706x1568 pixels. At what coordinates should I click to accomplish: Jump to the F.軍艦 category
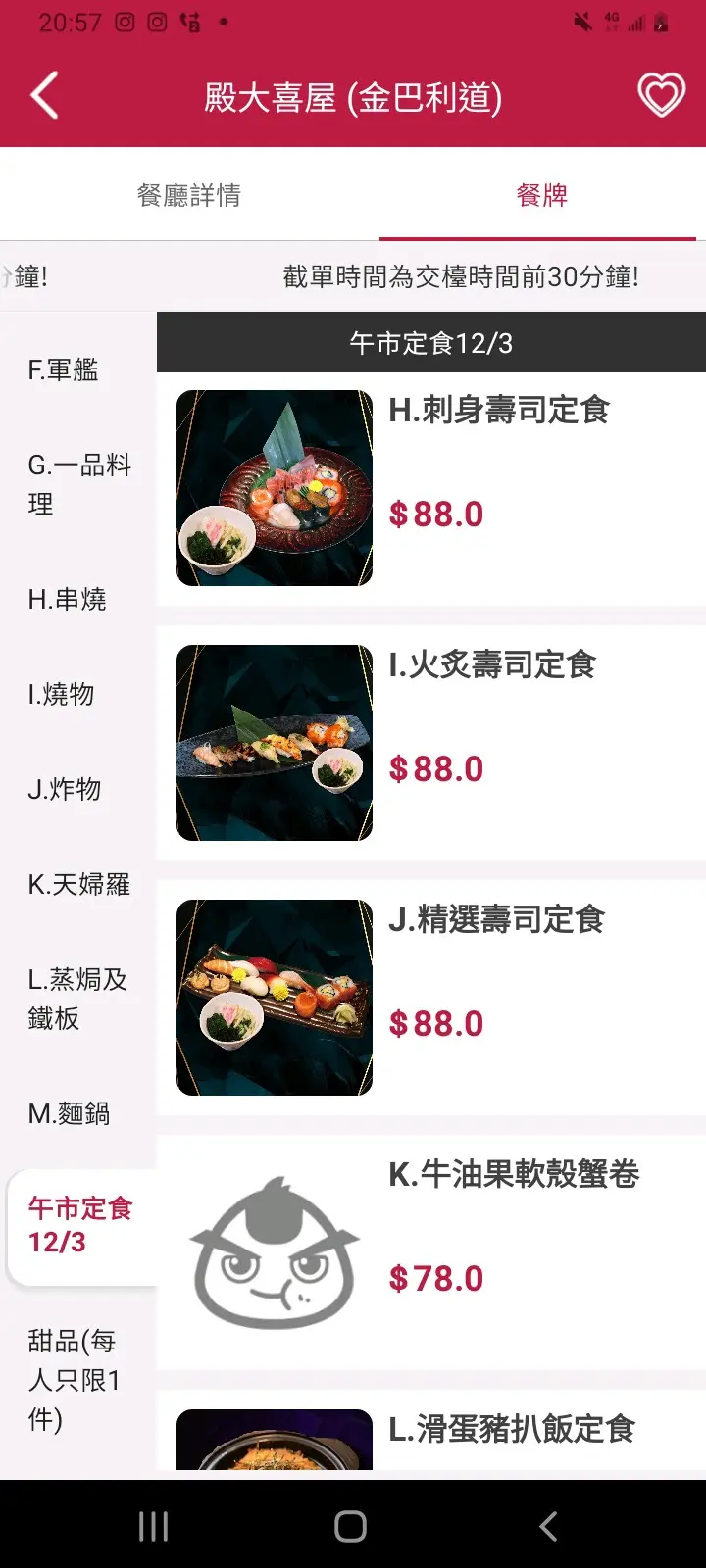click(x=64, y=370)
